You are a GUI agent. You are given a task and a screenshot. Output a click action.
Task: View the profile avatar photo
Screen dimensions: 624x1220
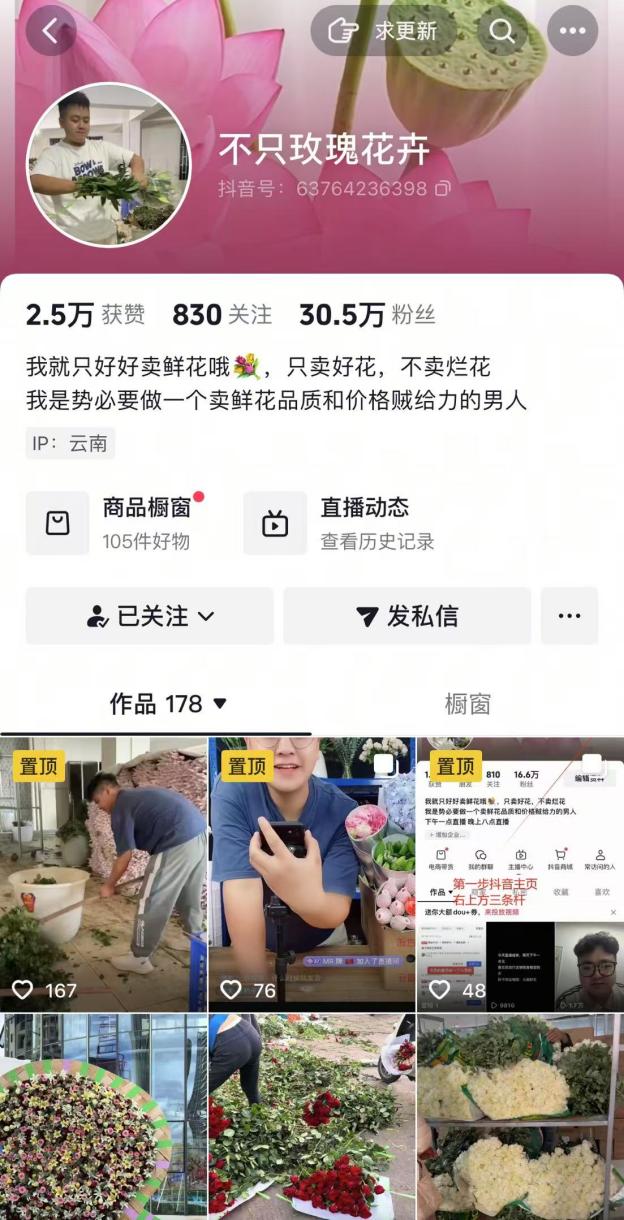(x=108, y=164)
